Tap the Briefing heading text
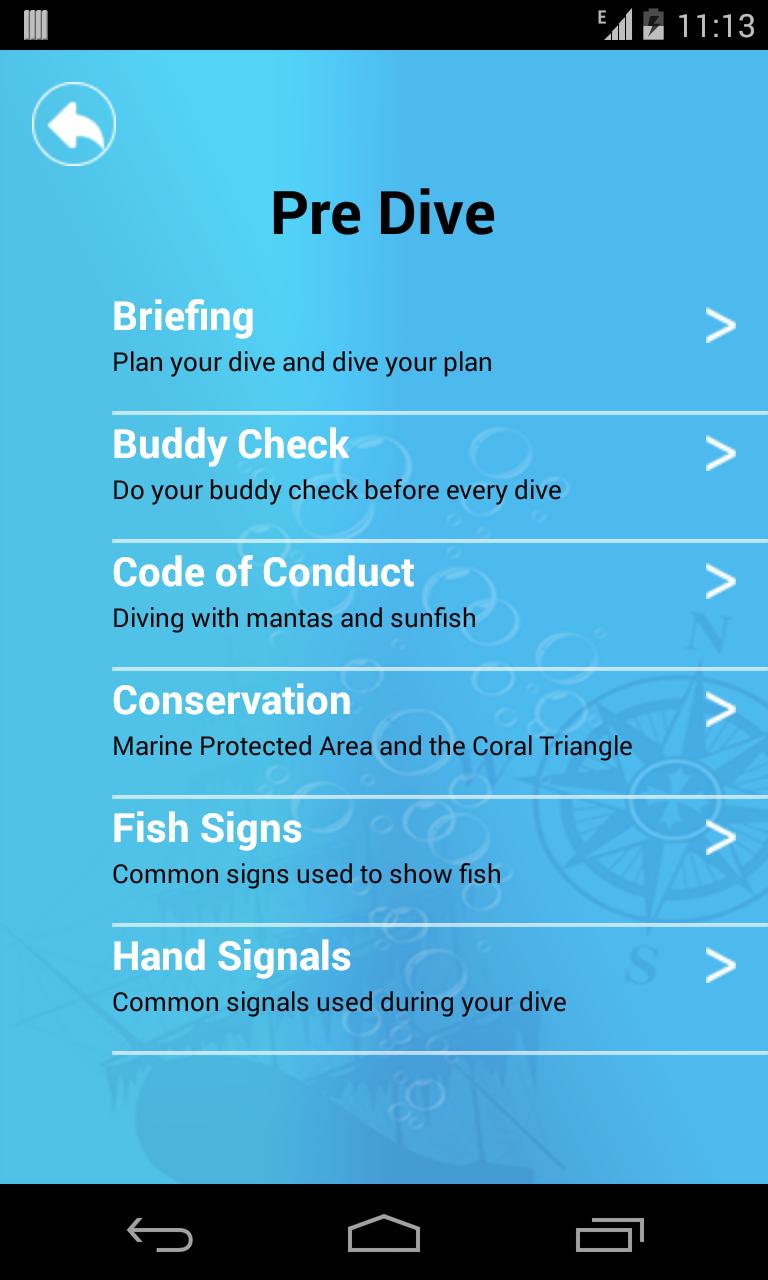 tap(184, 315)
